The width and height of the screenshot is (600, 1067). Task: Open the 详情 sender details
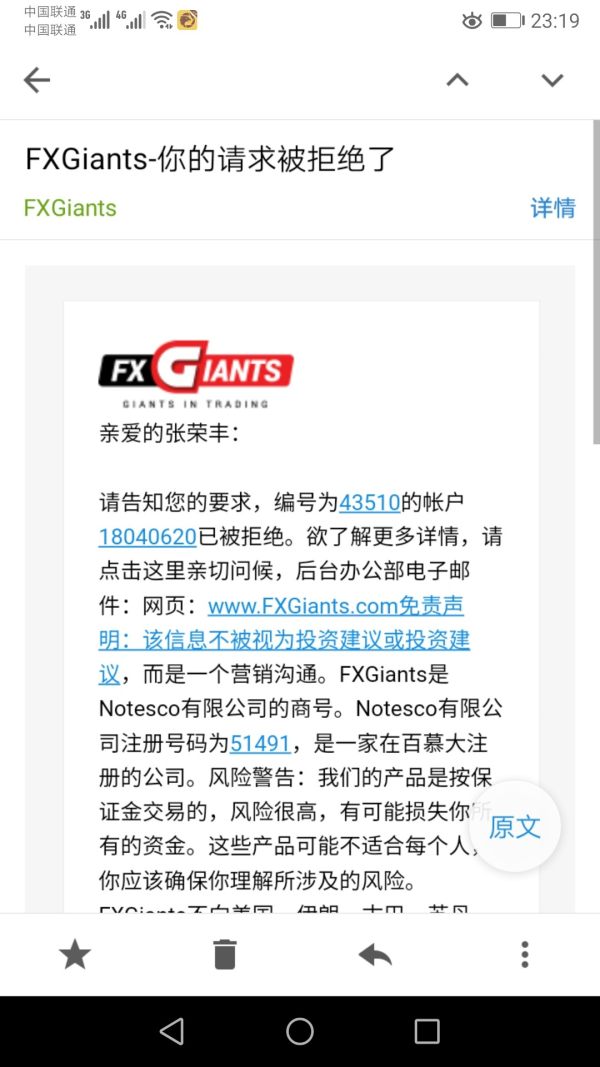pyautogui.click(x=552, y=208)
